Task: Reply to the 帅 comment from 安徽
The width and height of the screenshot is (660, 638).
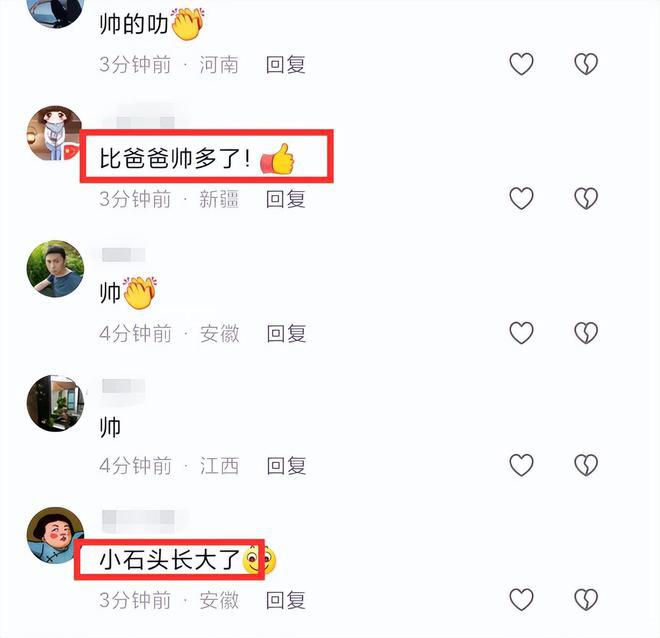Action: coord(285,333)
